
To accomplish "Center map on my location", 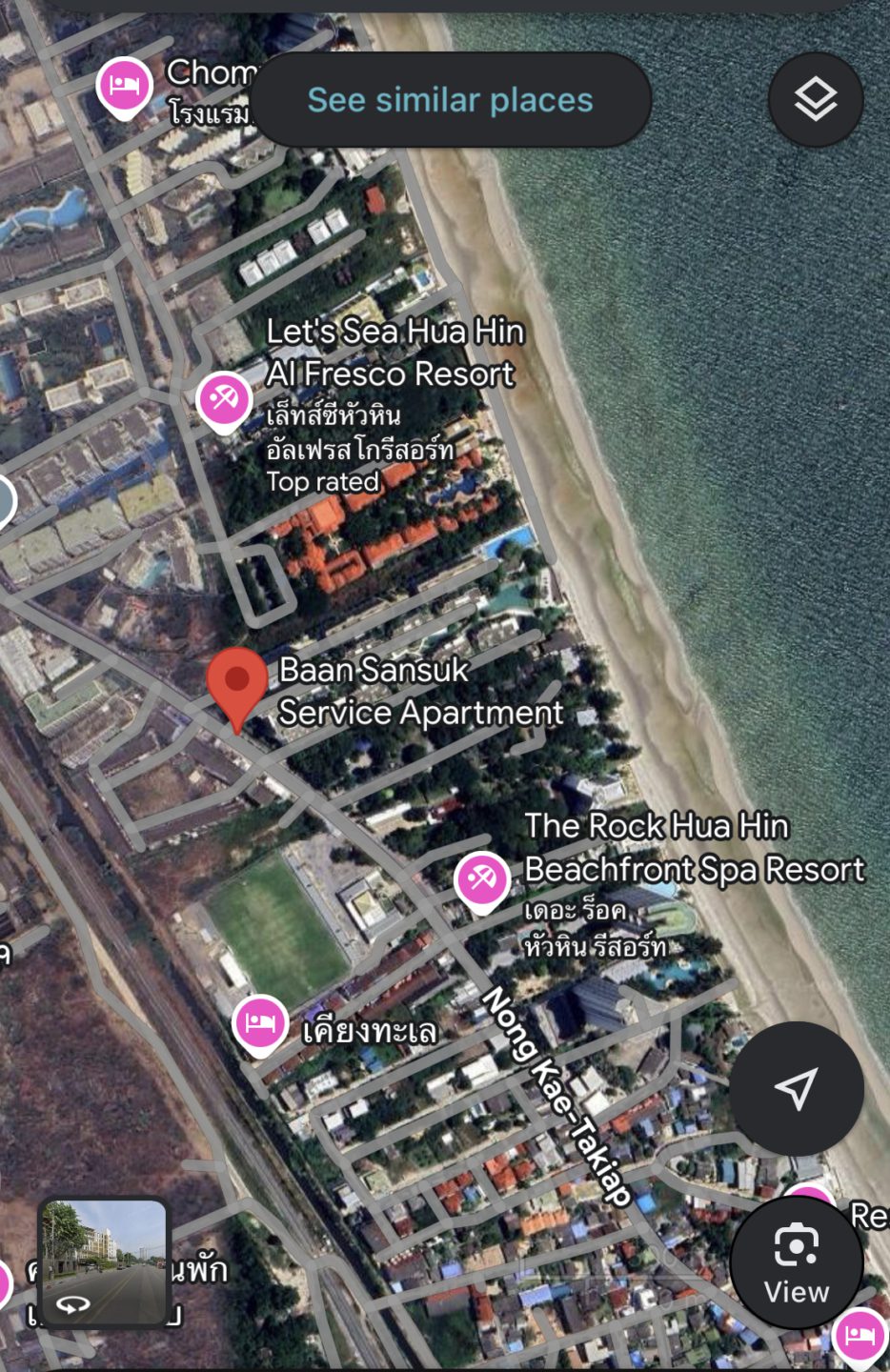I will coord(797,1088).
